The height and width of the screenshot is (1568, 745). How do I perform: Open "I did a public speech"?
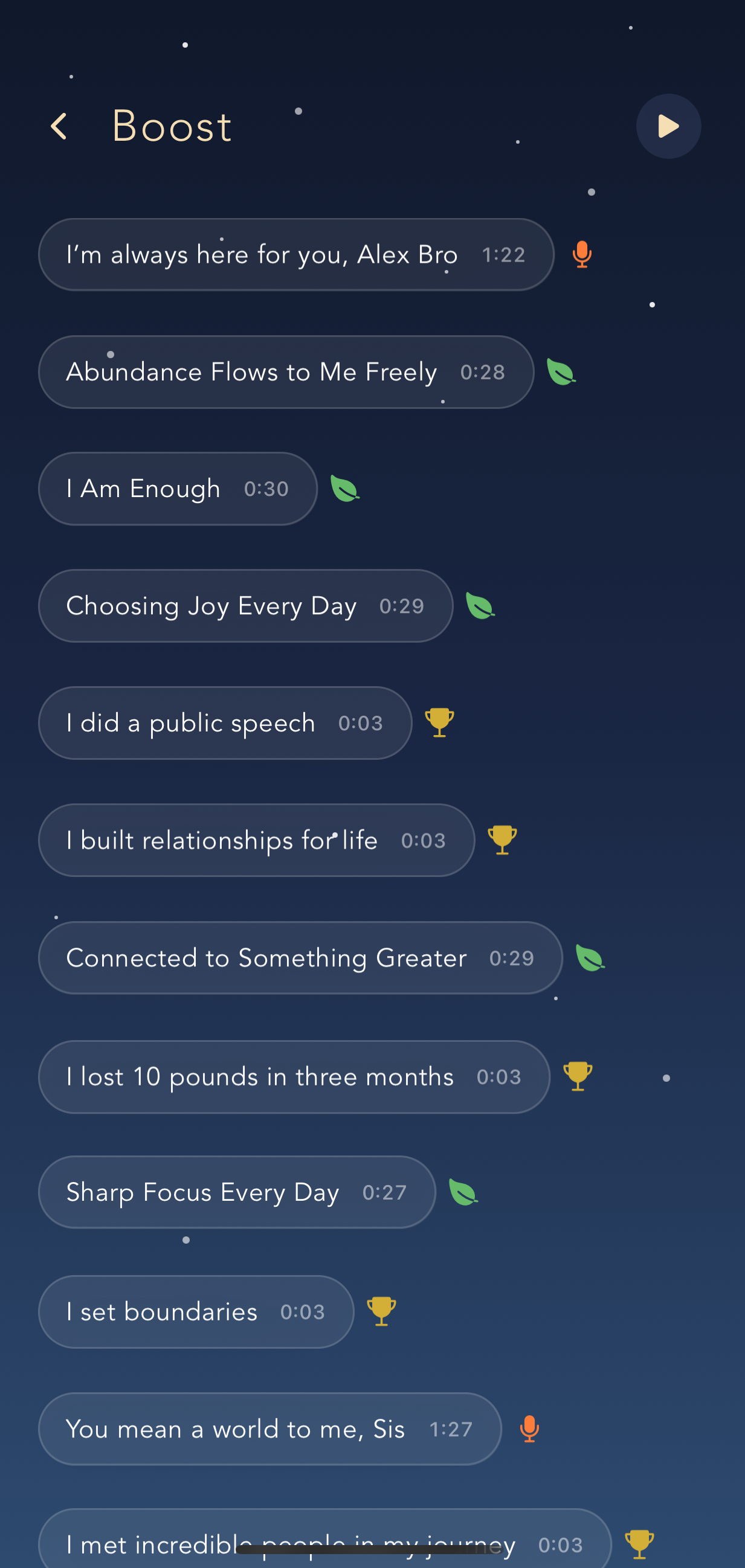coord(225,723)
